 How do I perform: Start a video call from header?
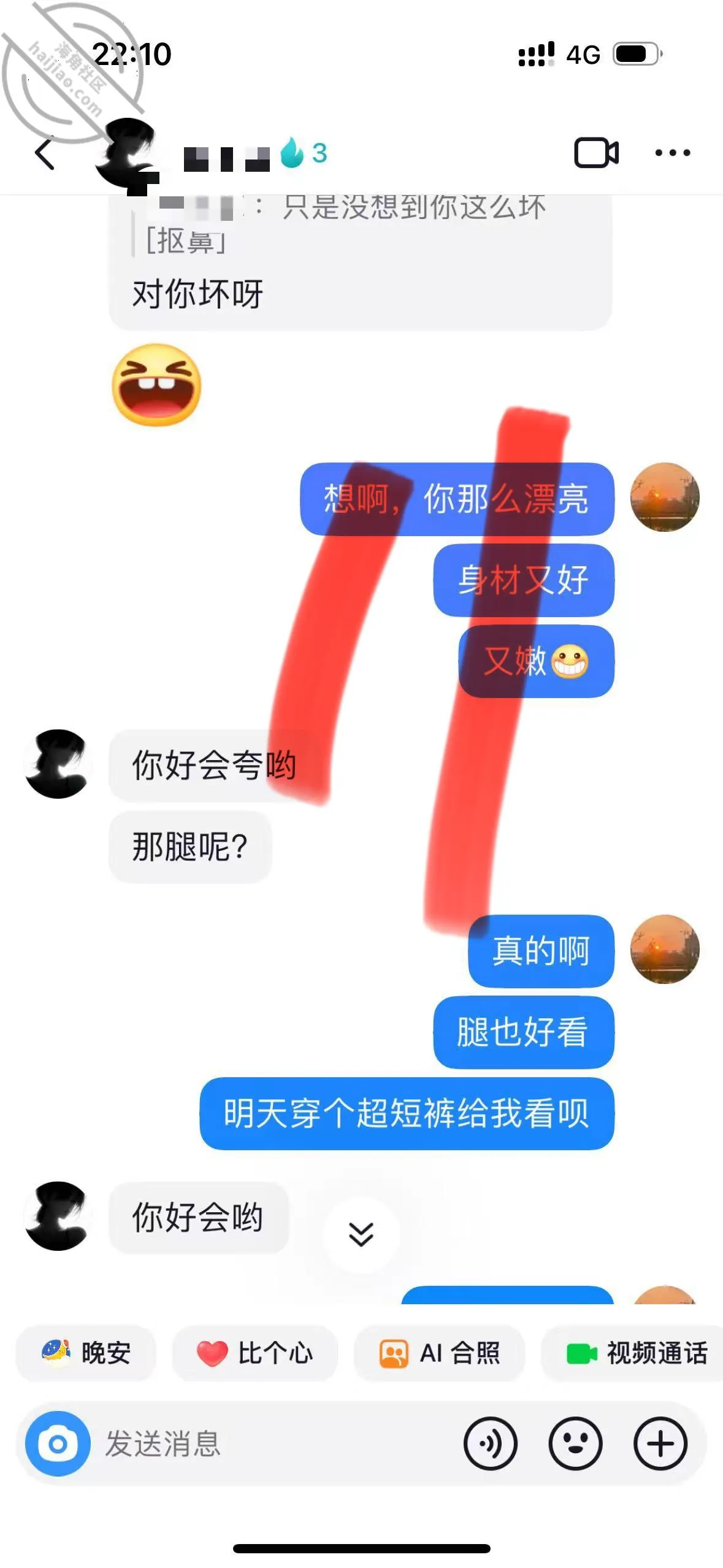click(x=596, y=153)
